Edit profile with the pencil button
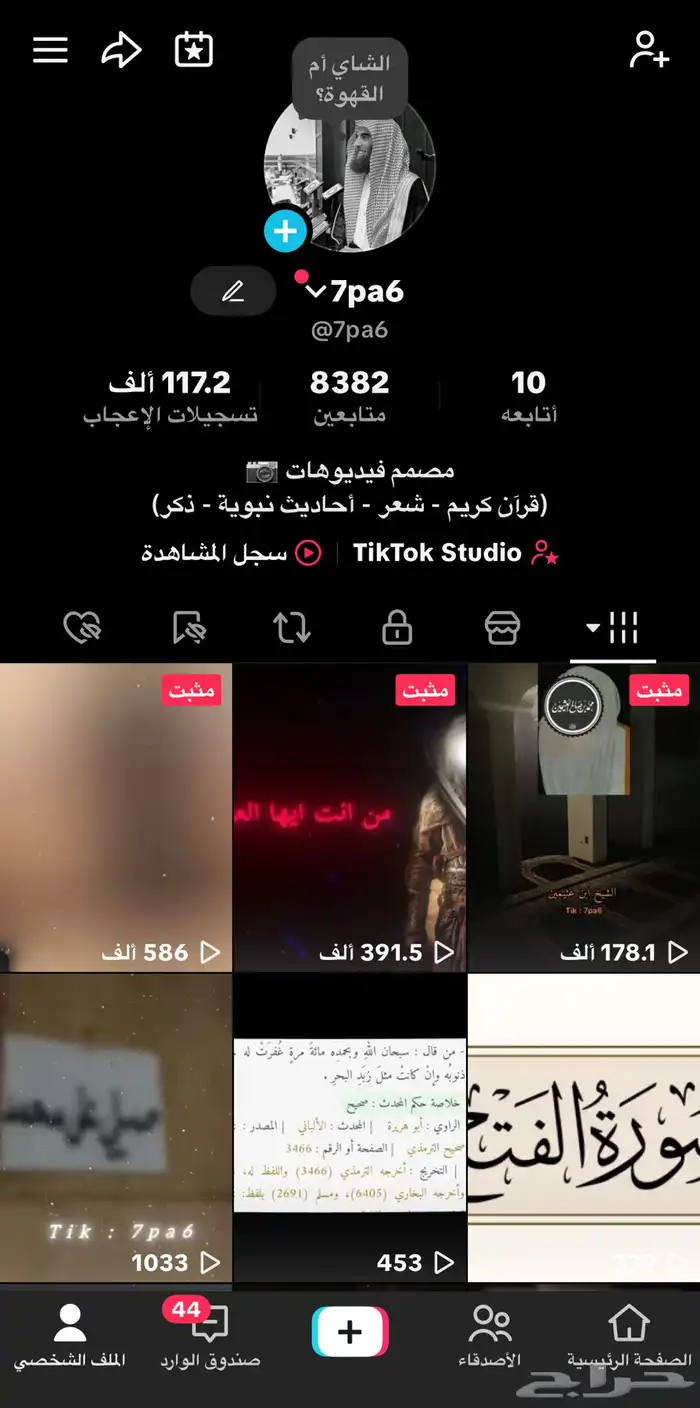 coord(233,292)
